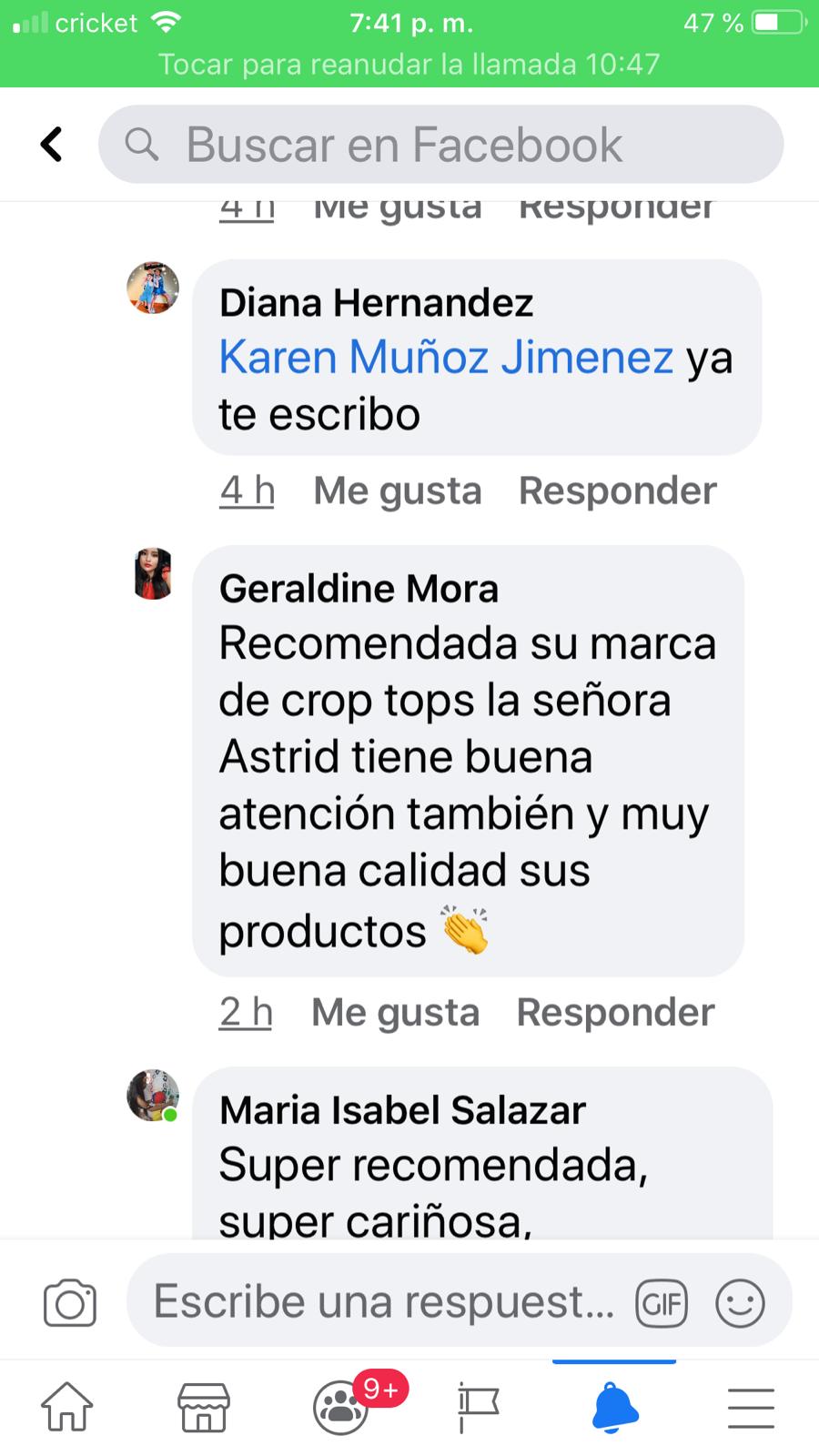Go back with the arrow icon

(x=52, y=145)
